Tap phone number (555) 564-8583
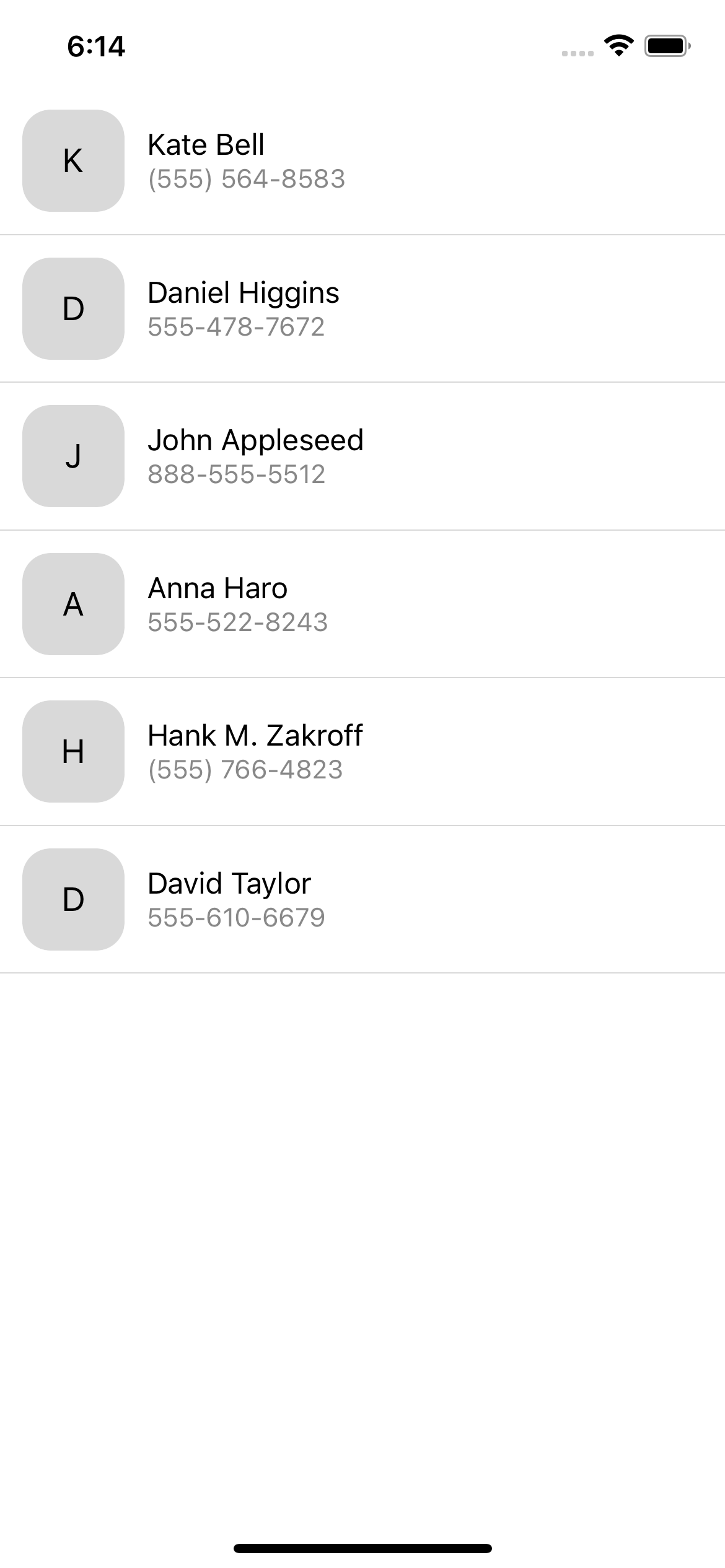 [x=247, y=180]
